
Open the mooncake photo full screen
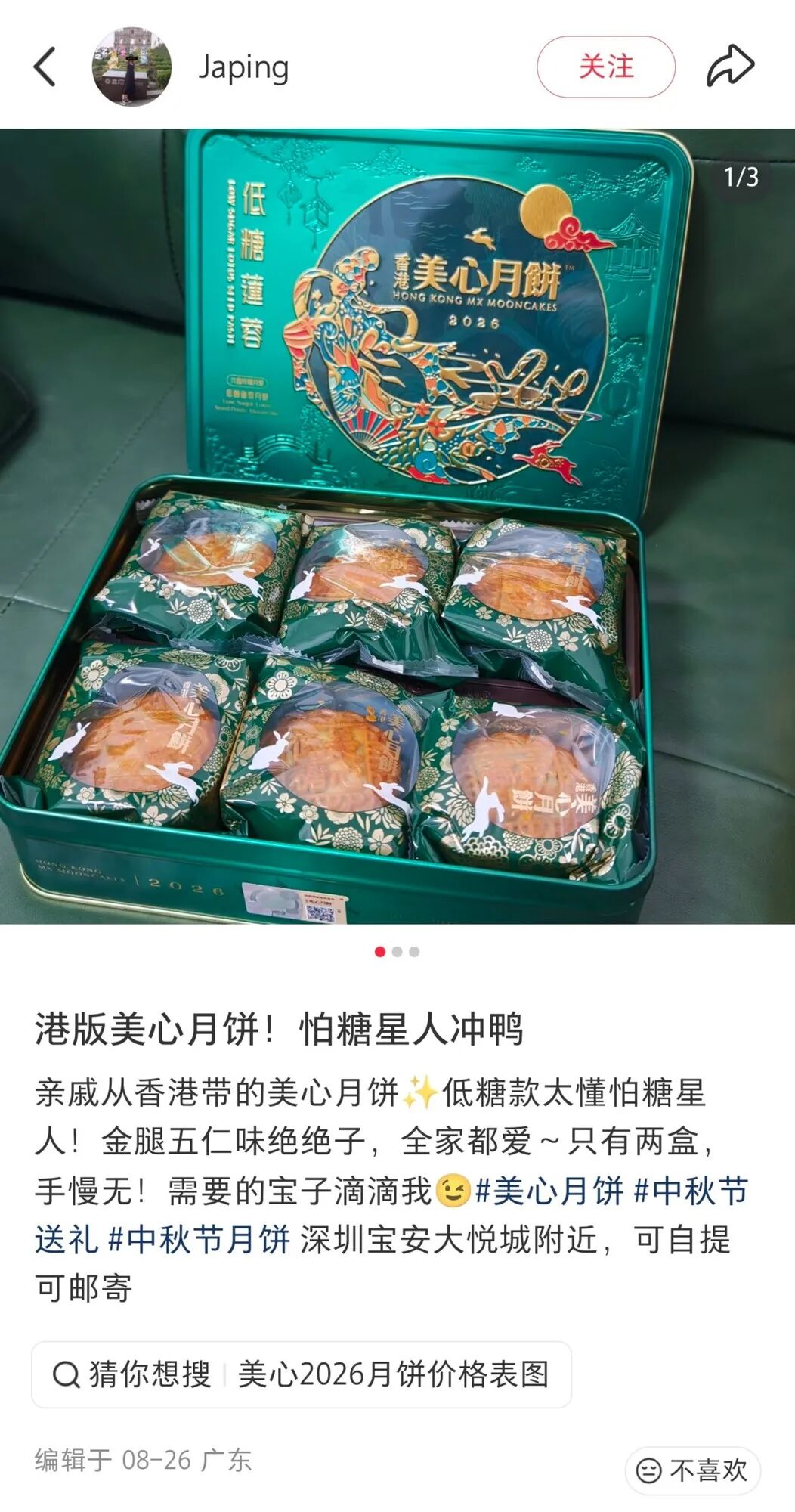(x=397, y=526)
